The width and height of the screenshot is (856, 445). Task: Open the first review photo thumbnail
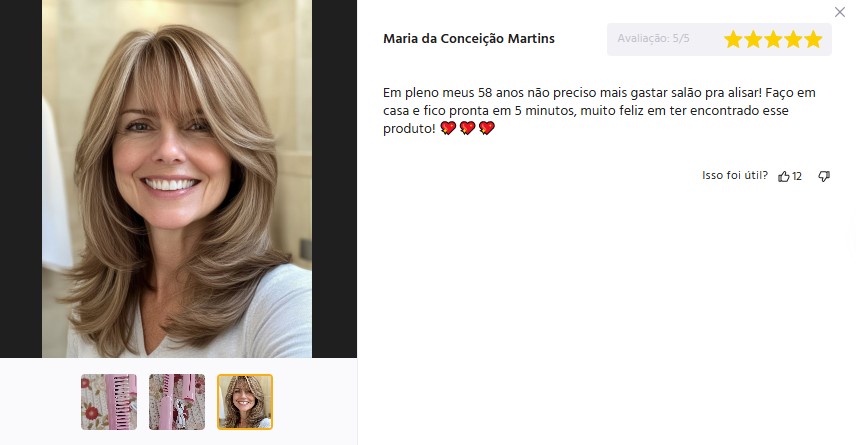pyautogui.click(x=108, y=402)
